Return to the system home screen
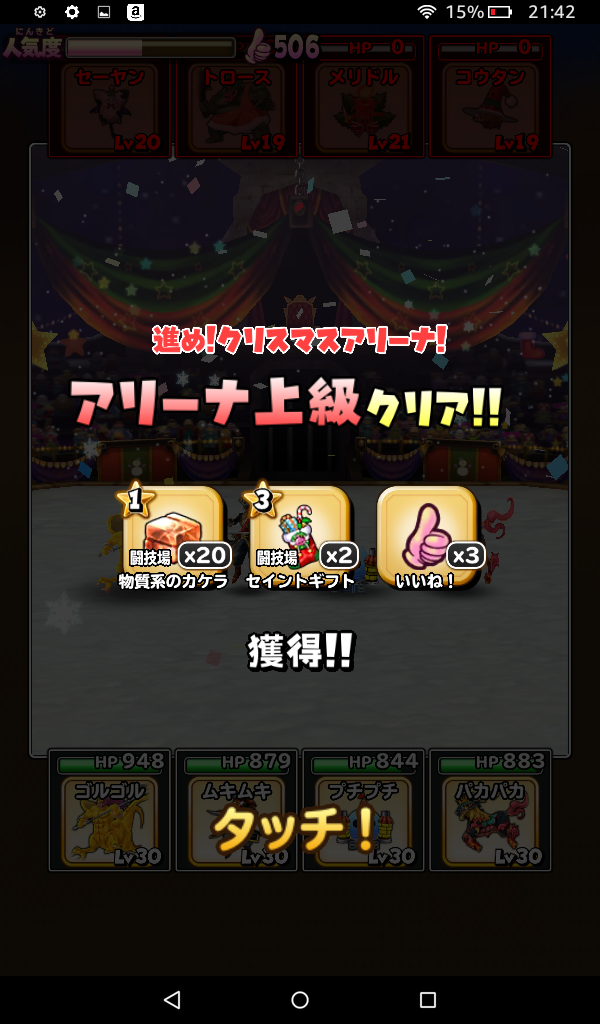This screenshot has width=600, height=1024. pos(300,999)
